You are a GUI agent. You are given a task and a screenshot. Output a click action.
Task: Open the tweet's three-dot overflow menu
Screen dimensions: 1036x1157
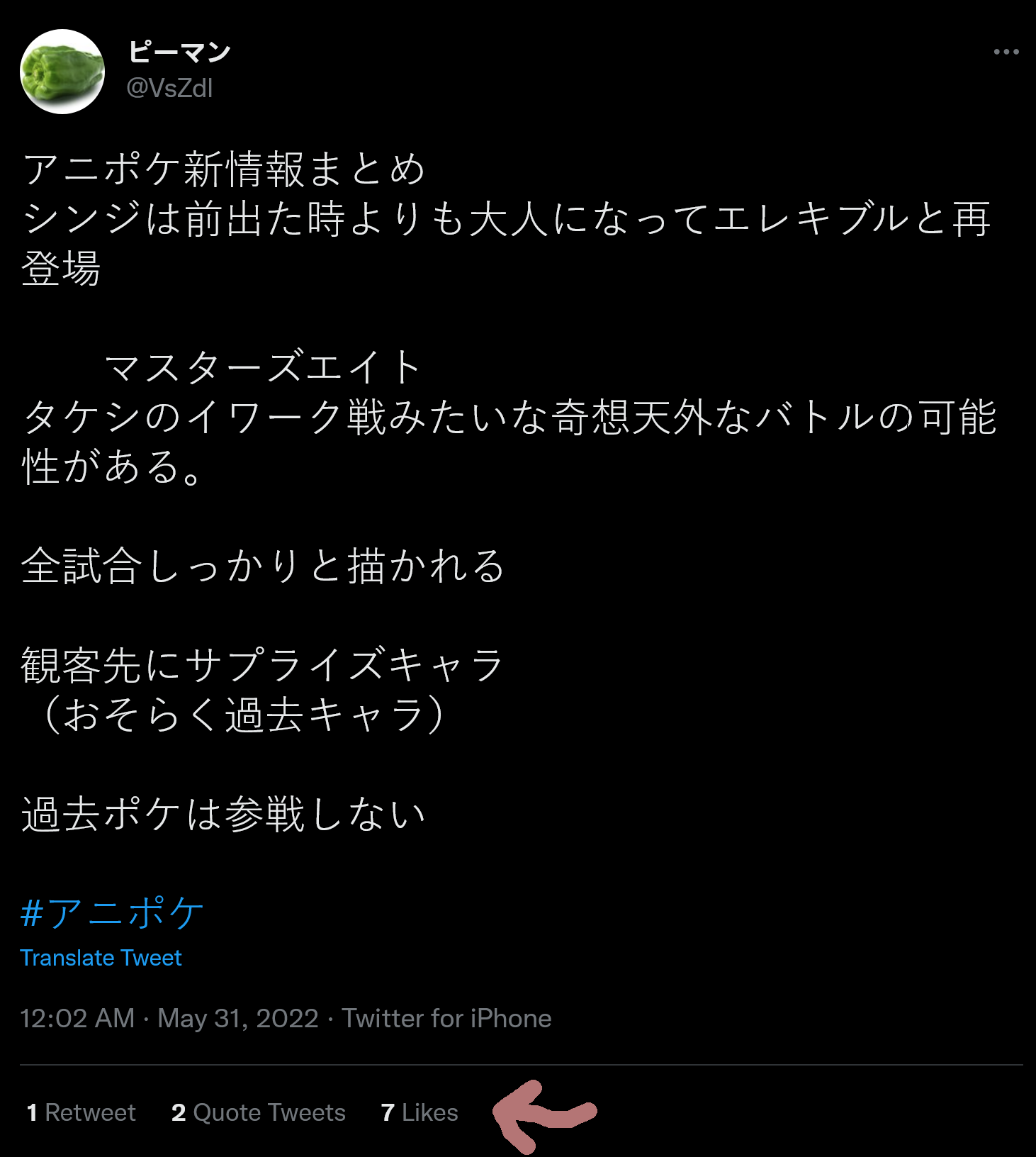[x=1006, y=52]
